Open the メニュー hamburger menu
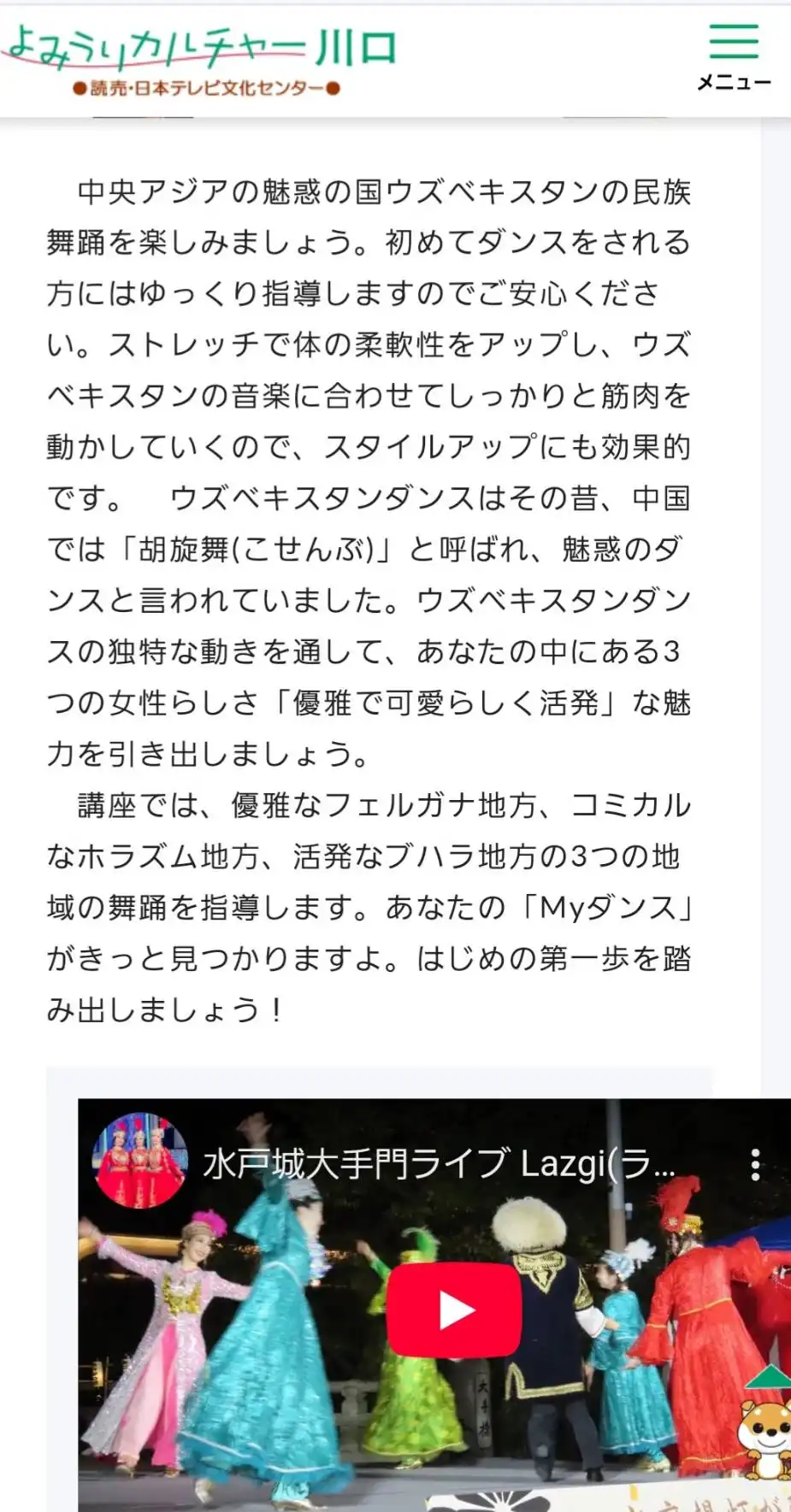This screenshot has width=791, height=1512. click(x=734, y=56)
